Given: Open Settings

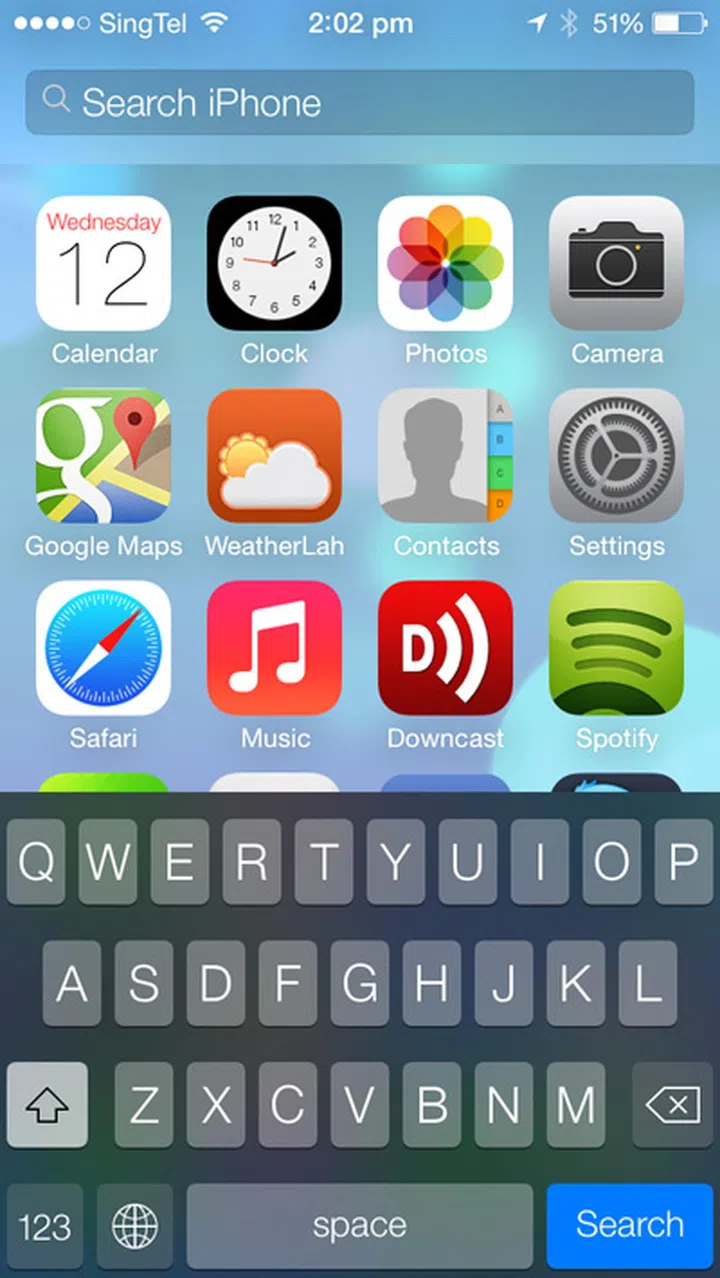Looking at the screenshot, I should [616, 456].
